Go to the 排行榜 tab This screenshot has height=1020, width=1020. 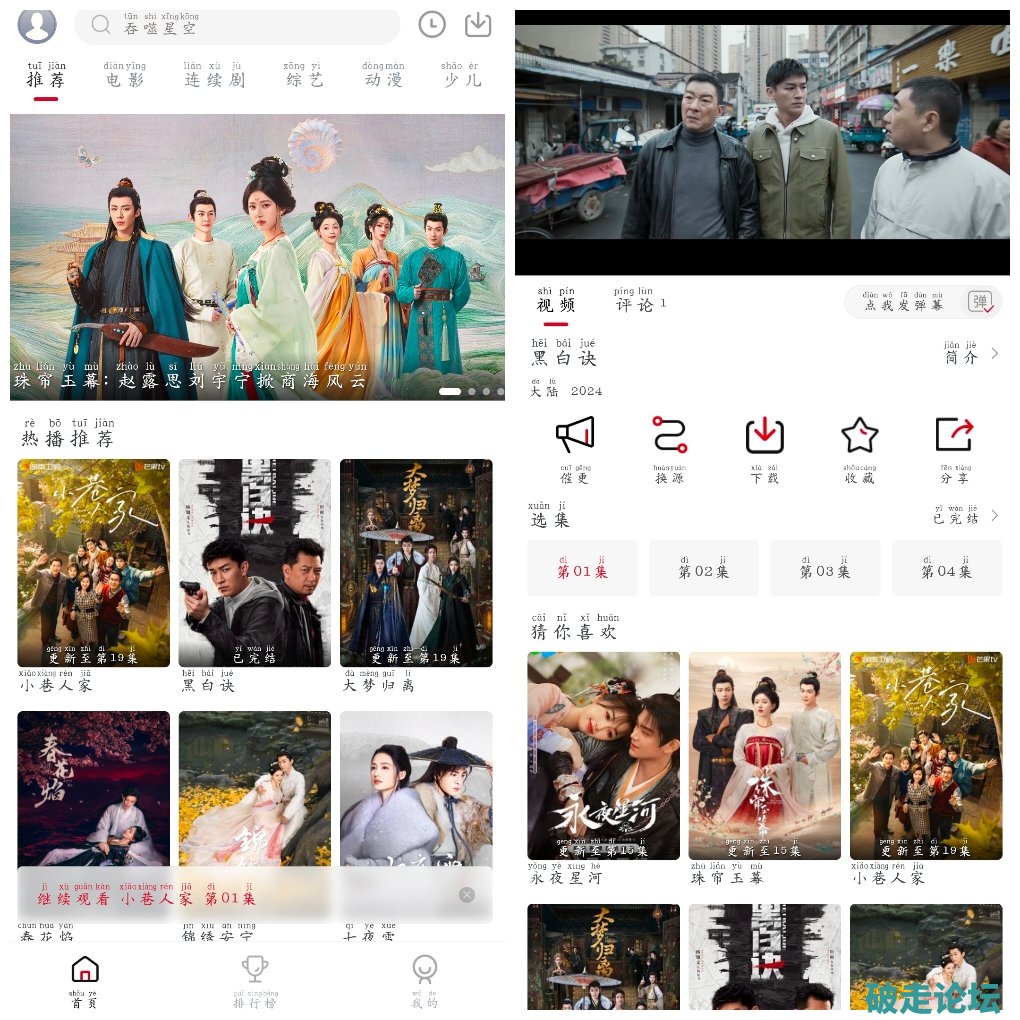pos(256,981)
